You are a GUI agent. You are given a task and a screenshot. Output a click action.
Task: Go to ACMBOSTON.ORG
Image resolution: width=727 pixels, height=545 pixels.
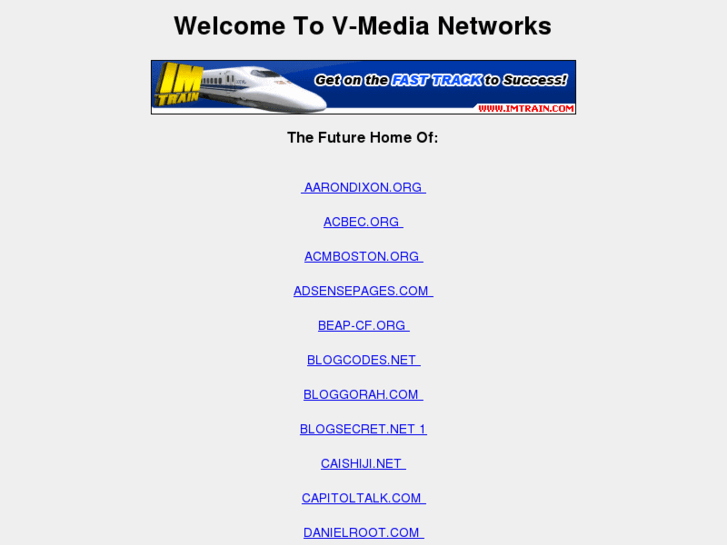[x=363, y=257]
